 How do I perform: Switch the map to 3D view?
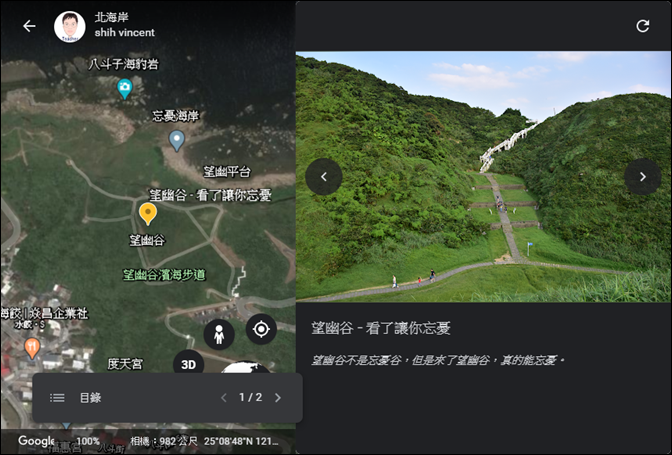(x=188, y=364)
